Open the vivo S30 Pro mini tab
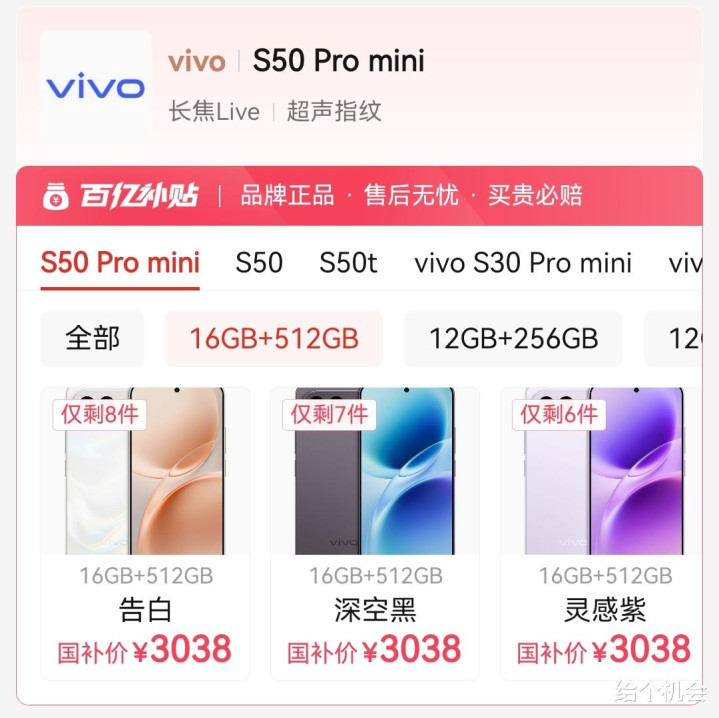The width and height of the screenshot is (719, 718). point(523,263)
